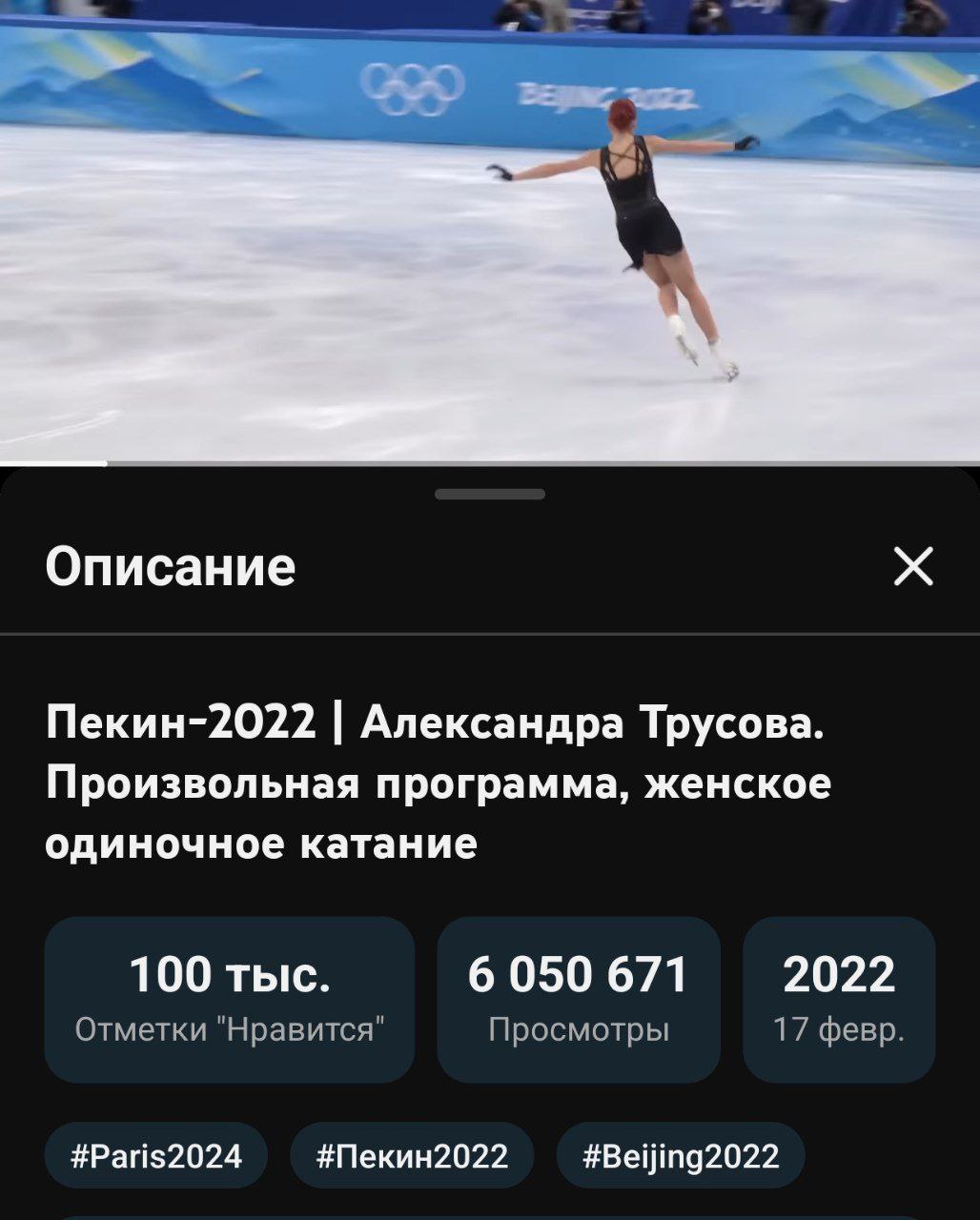Tap the "Отметки Нравится" label

pos(231,1028)
